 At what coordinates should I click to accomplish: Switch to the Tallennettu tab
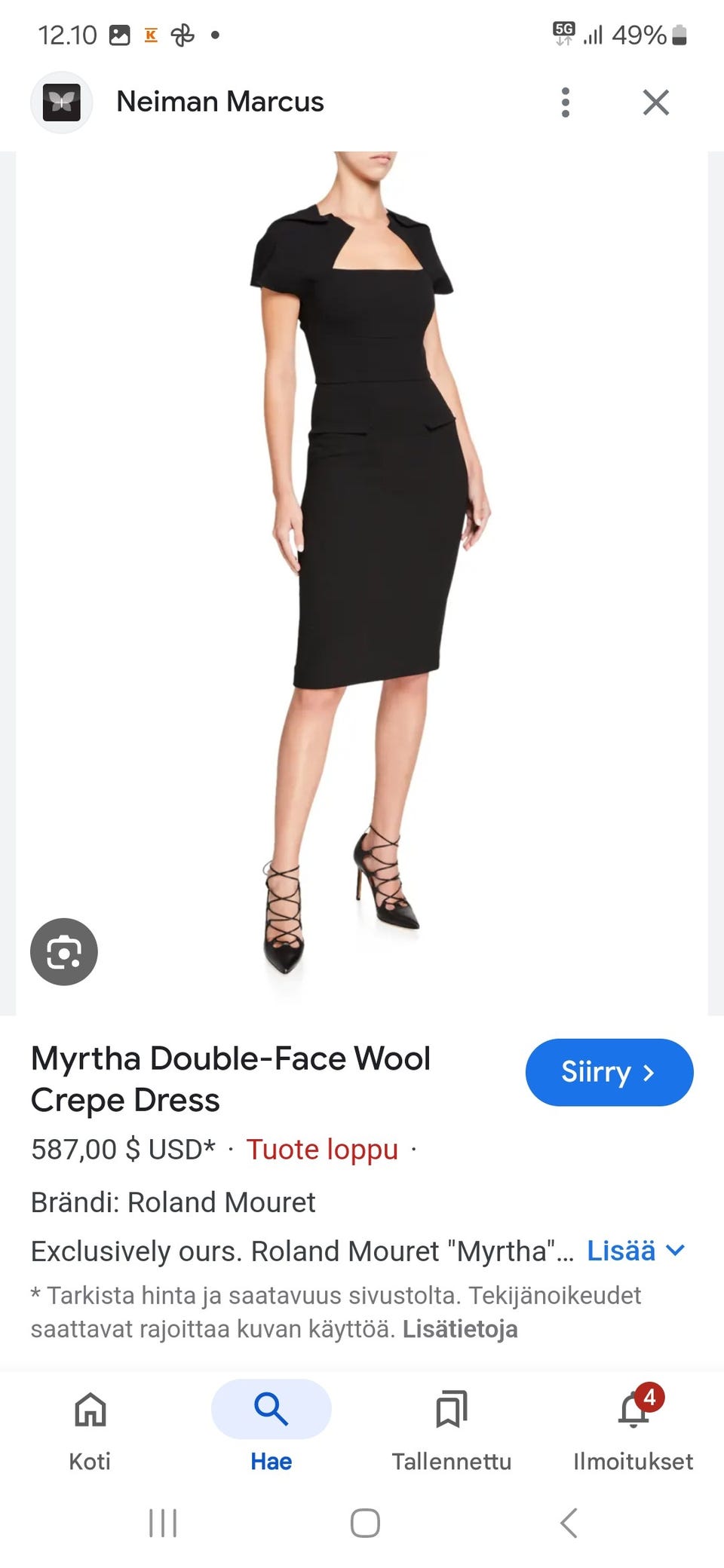pos(452,1428)
